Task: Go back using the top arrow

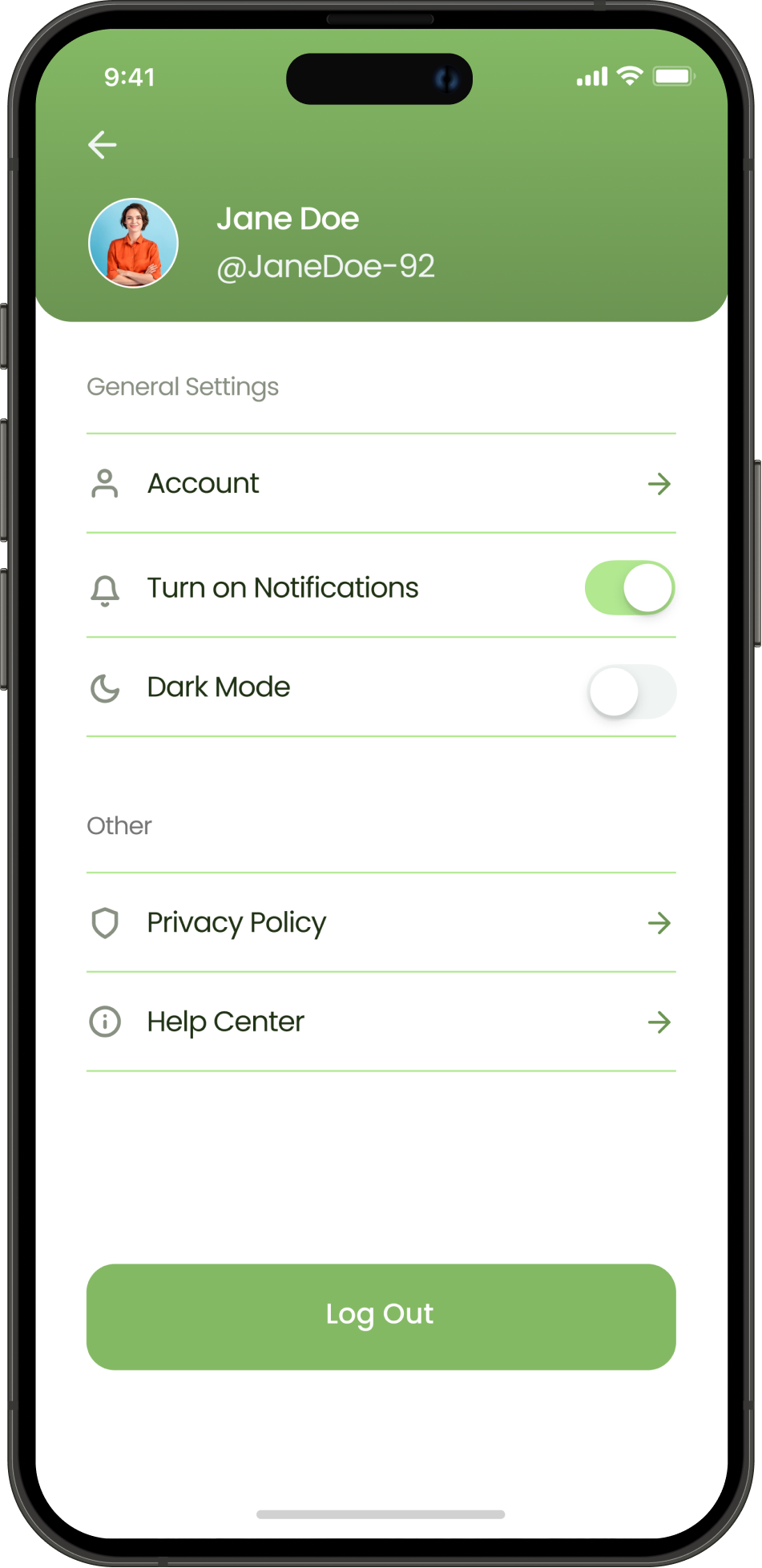Action: (x=103, y=145)
